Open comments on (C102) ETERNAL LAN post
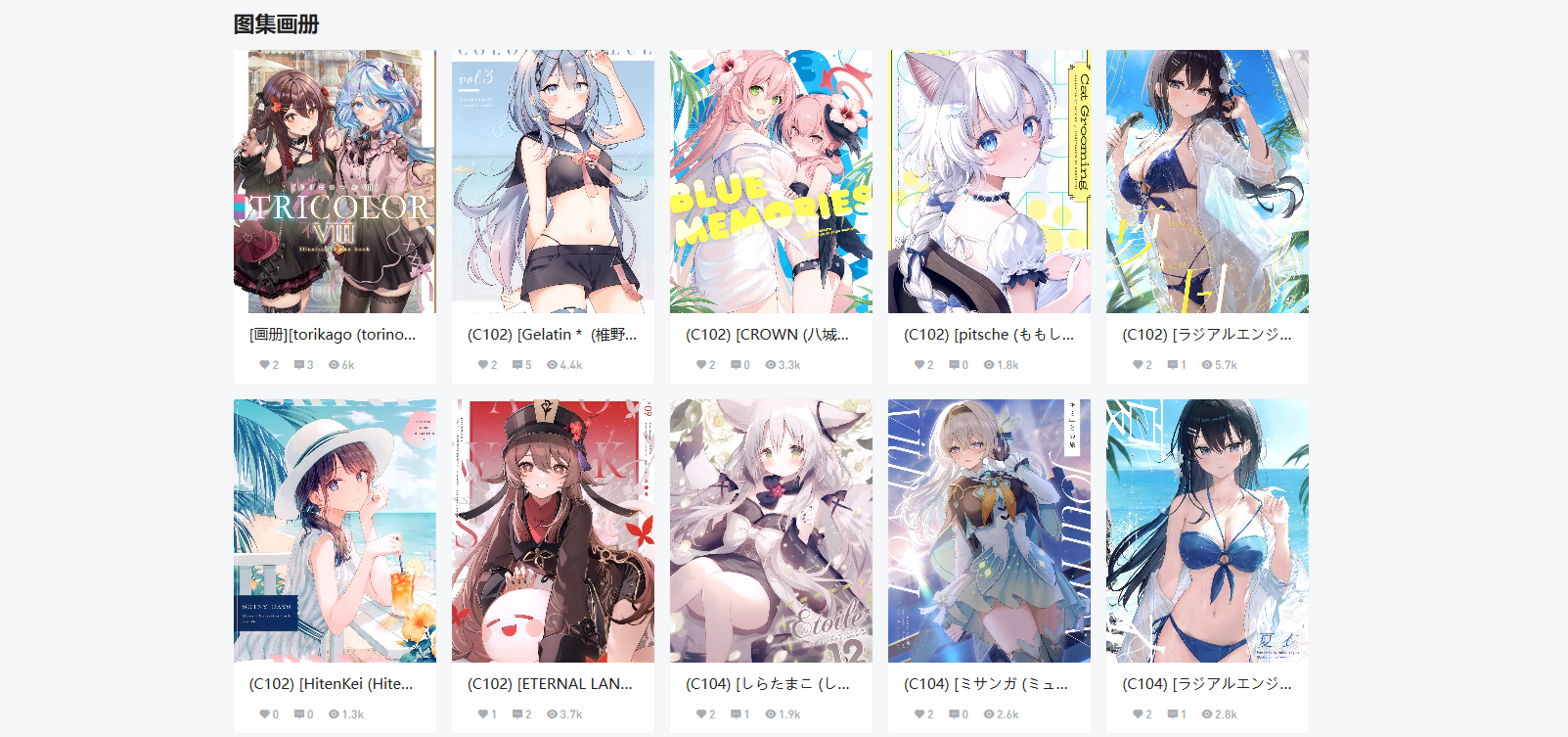 point(517,714)
